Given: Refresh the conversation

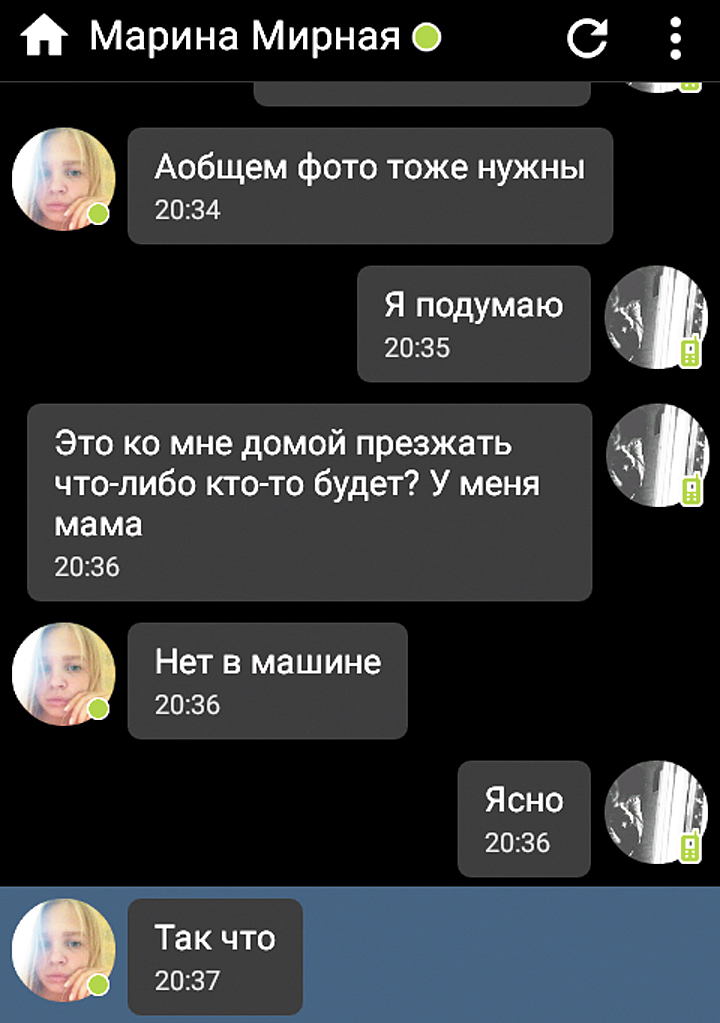Looking at the screenshot, I should click(x=587, y=39).
